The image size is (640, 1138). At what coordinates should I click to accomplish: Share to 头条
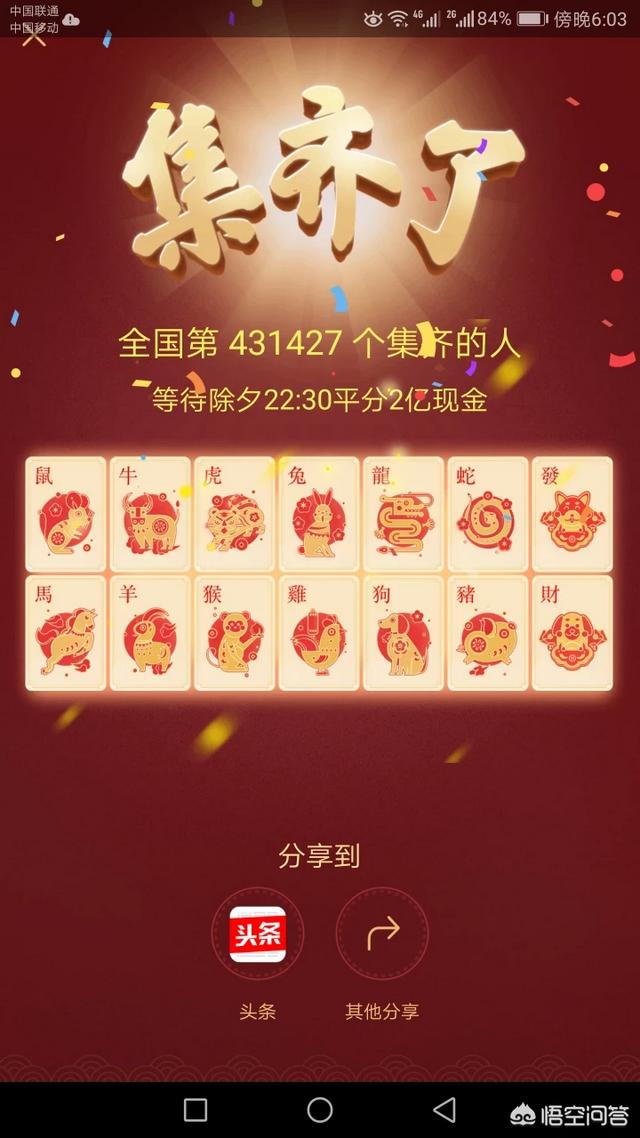pos(257,934)
